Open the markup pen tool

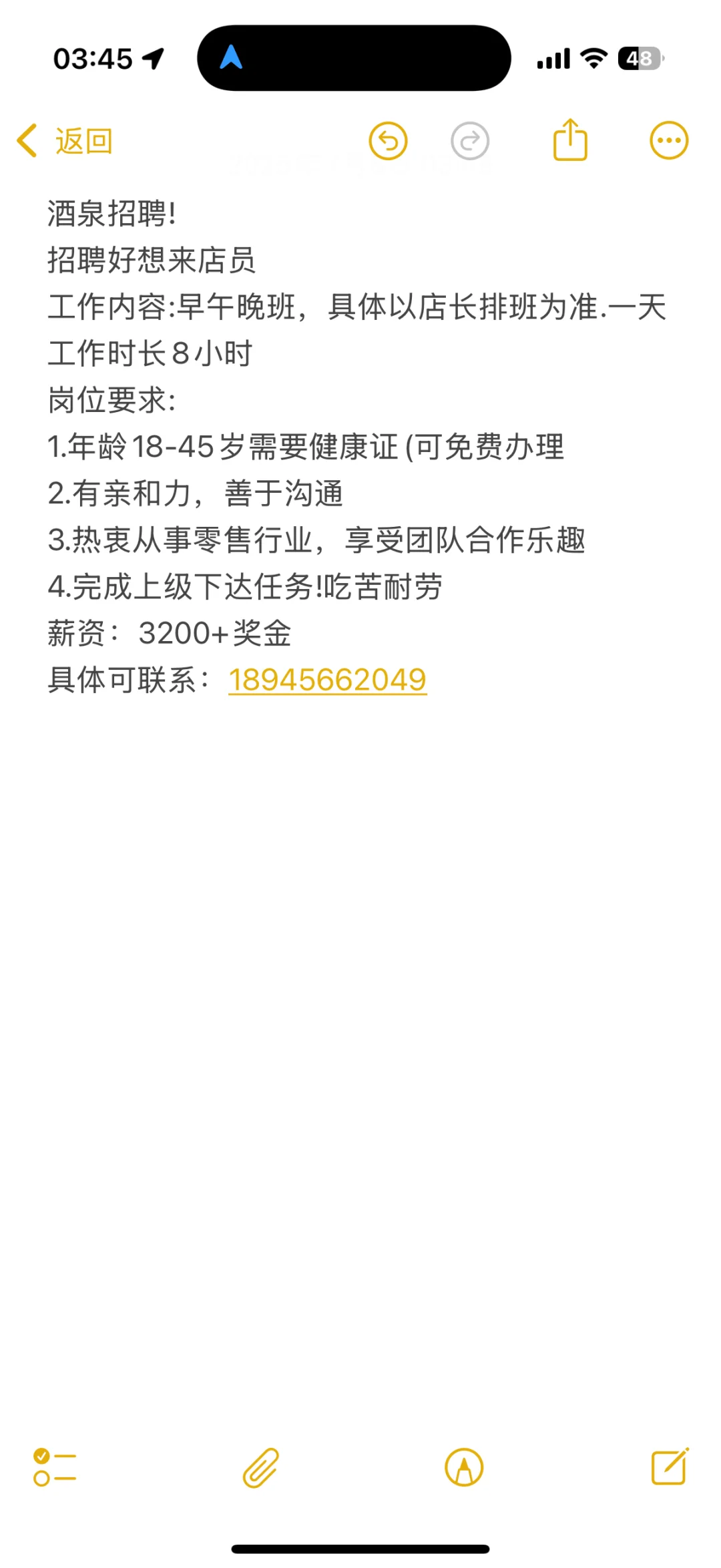pyautogui.click(x=464, y=1467)
